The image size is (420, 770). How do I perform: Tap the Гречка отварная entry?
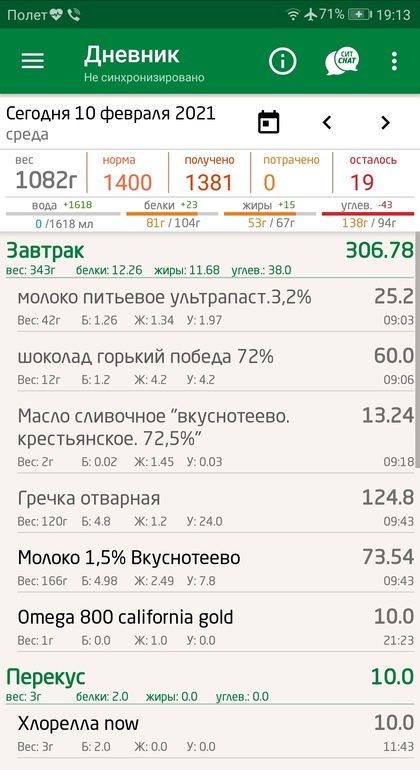tap(215, 507)
